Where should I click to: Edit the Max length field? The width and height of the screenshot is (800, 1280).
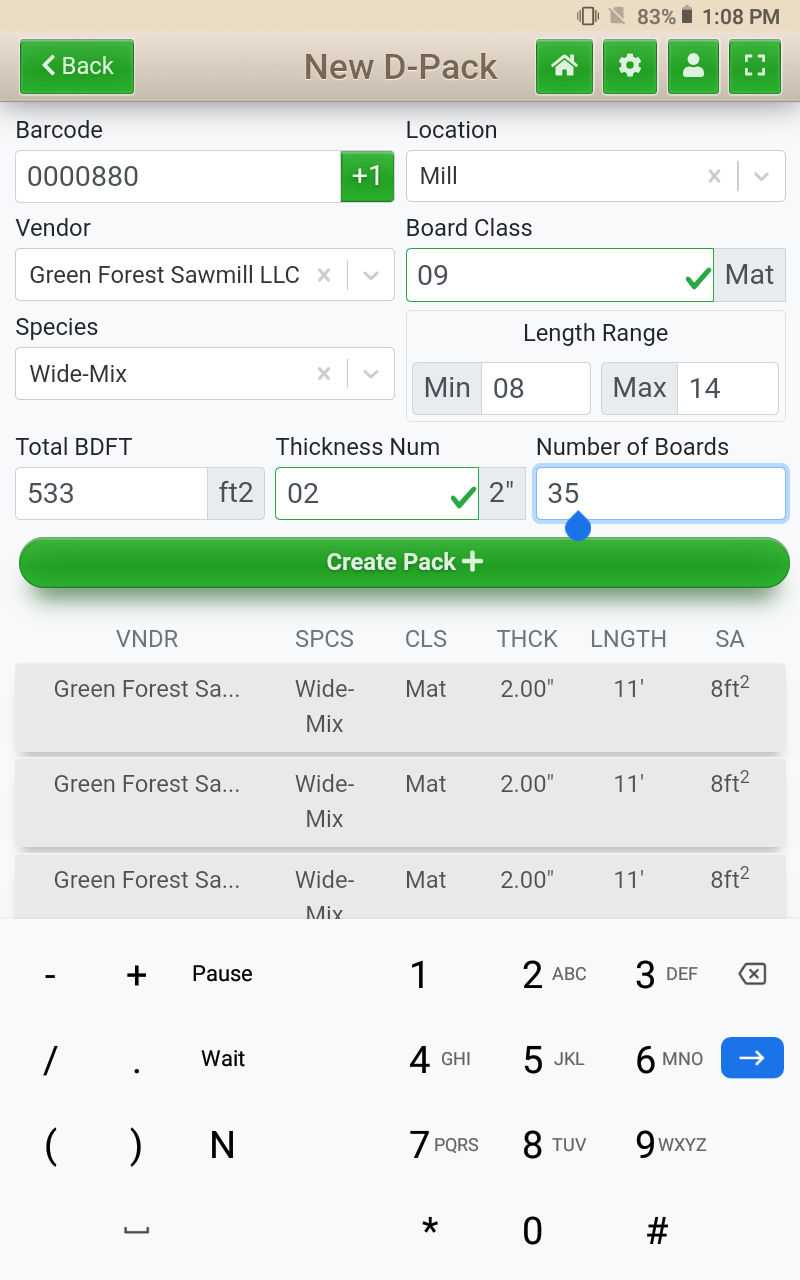727,388
